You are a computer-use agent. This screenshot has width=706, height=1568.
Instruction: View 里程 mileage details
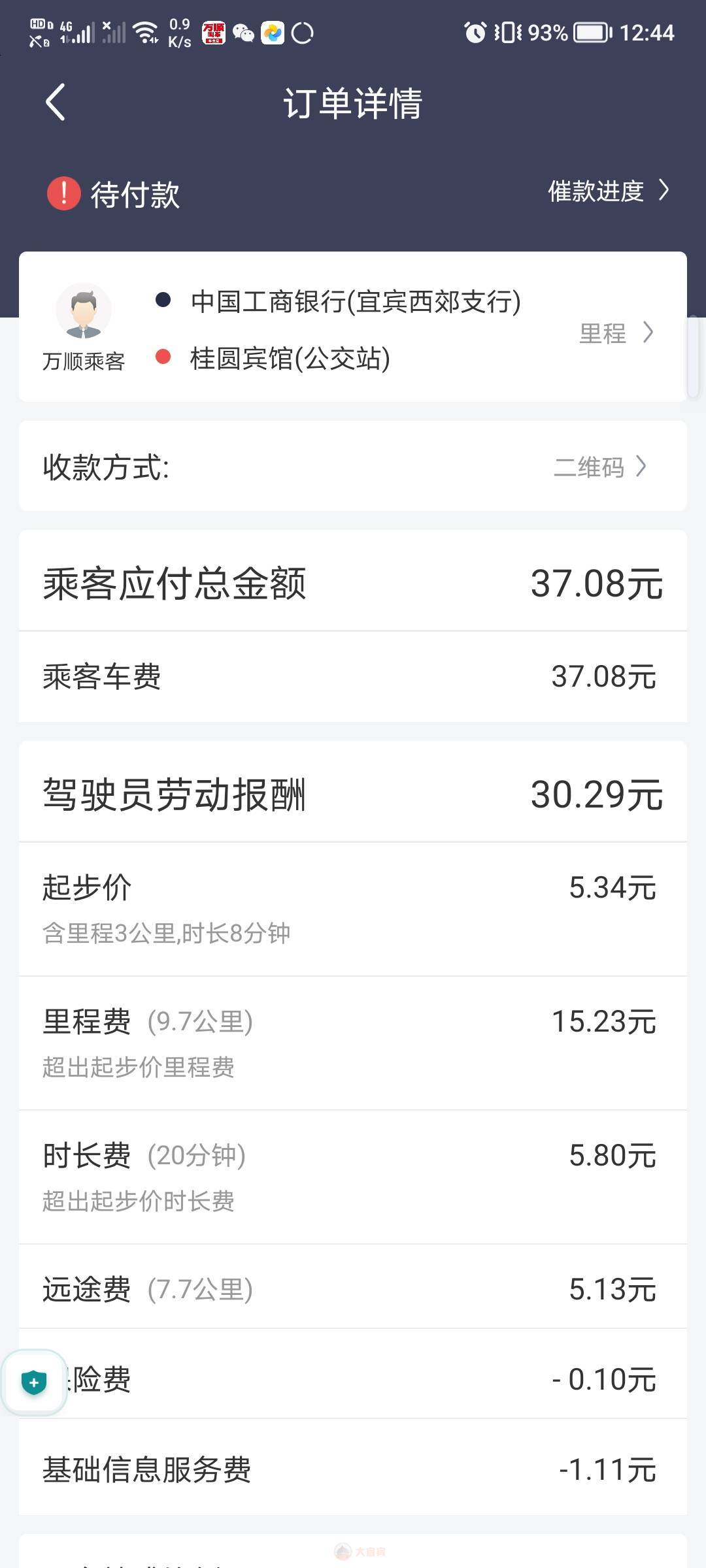(616, 333)
